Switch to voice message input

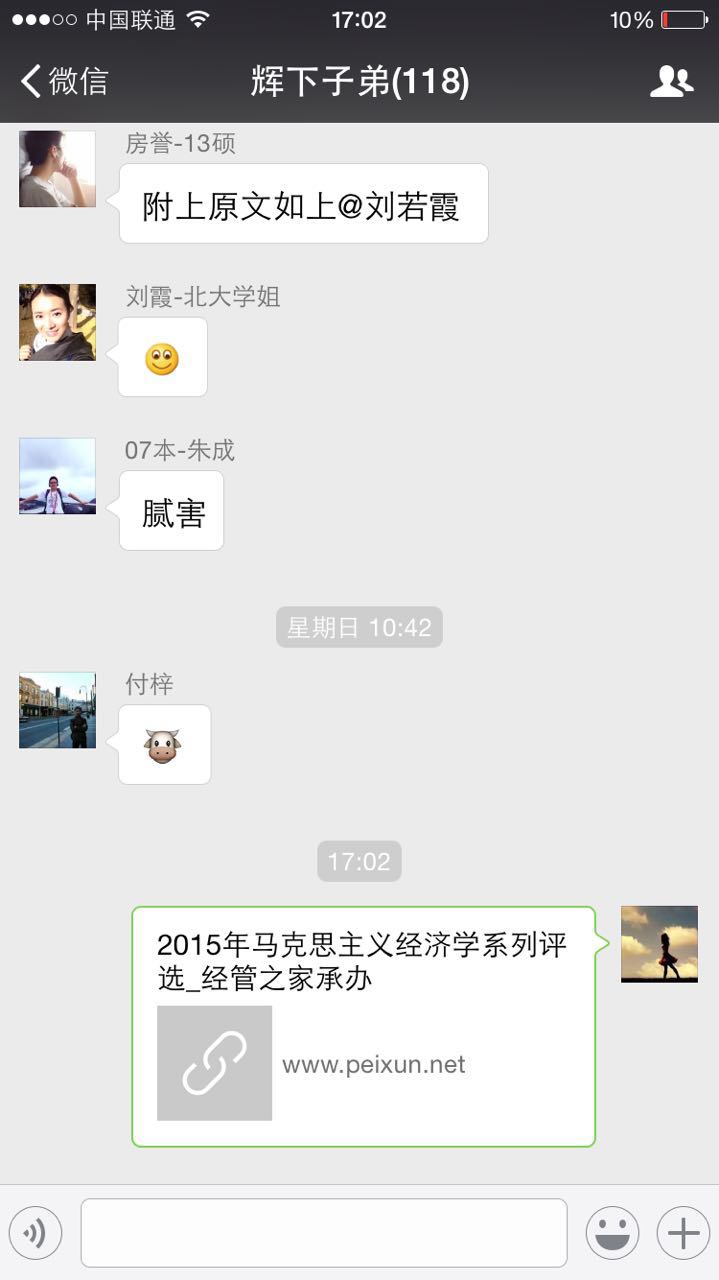[x=35, y=1233]
